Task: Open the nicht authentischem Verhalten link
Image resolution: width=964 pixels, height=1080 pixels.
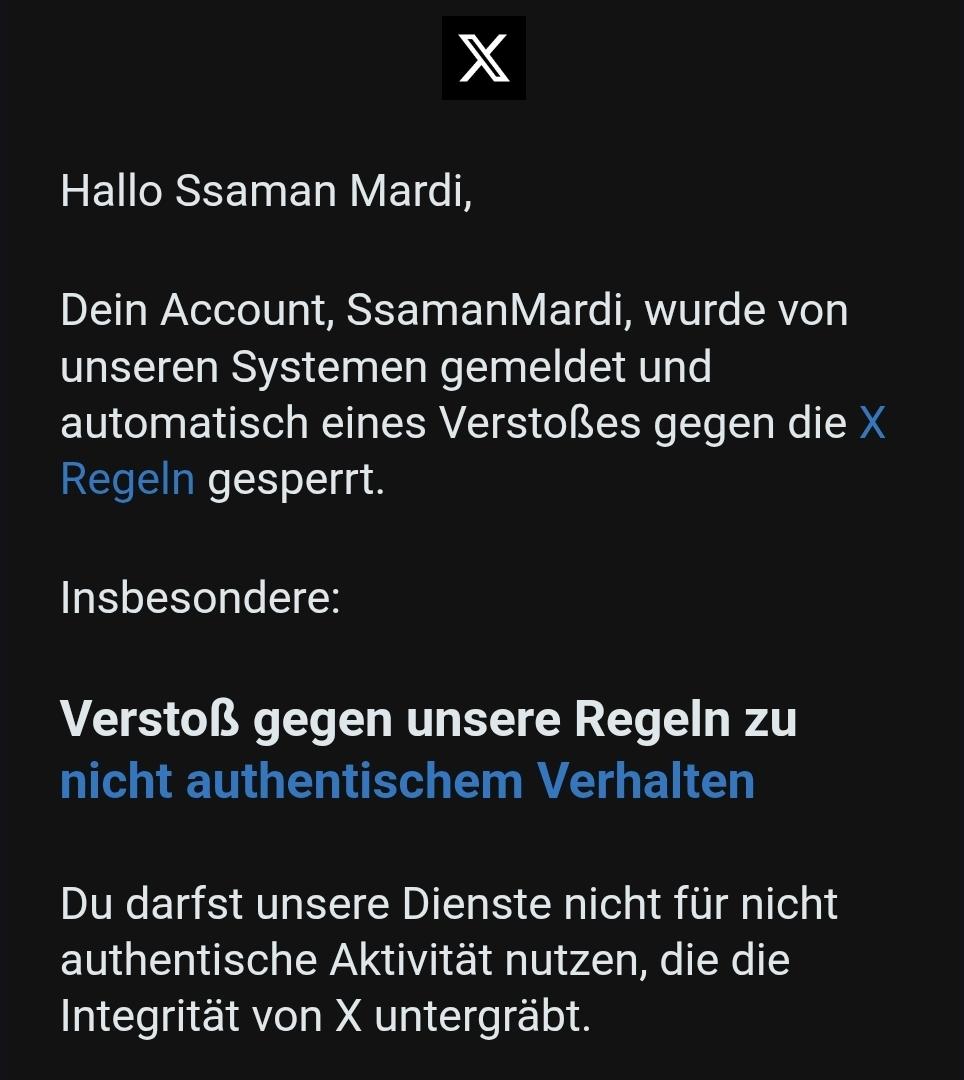Action: 407,781
